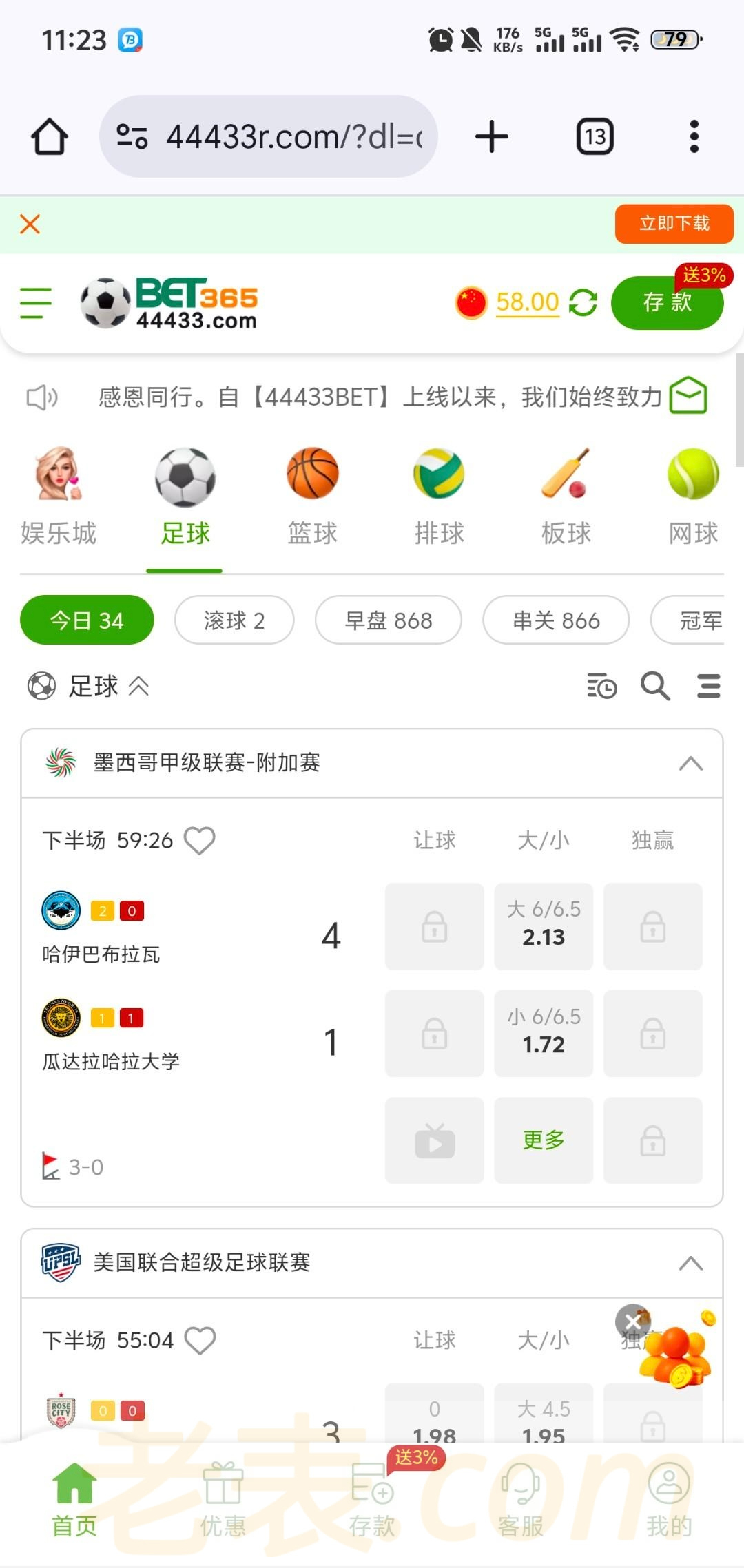Open the messages envelope icon

[x=689, y=396]
